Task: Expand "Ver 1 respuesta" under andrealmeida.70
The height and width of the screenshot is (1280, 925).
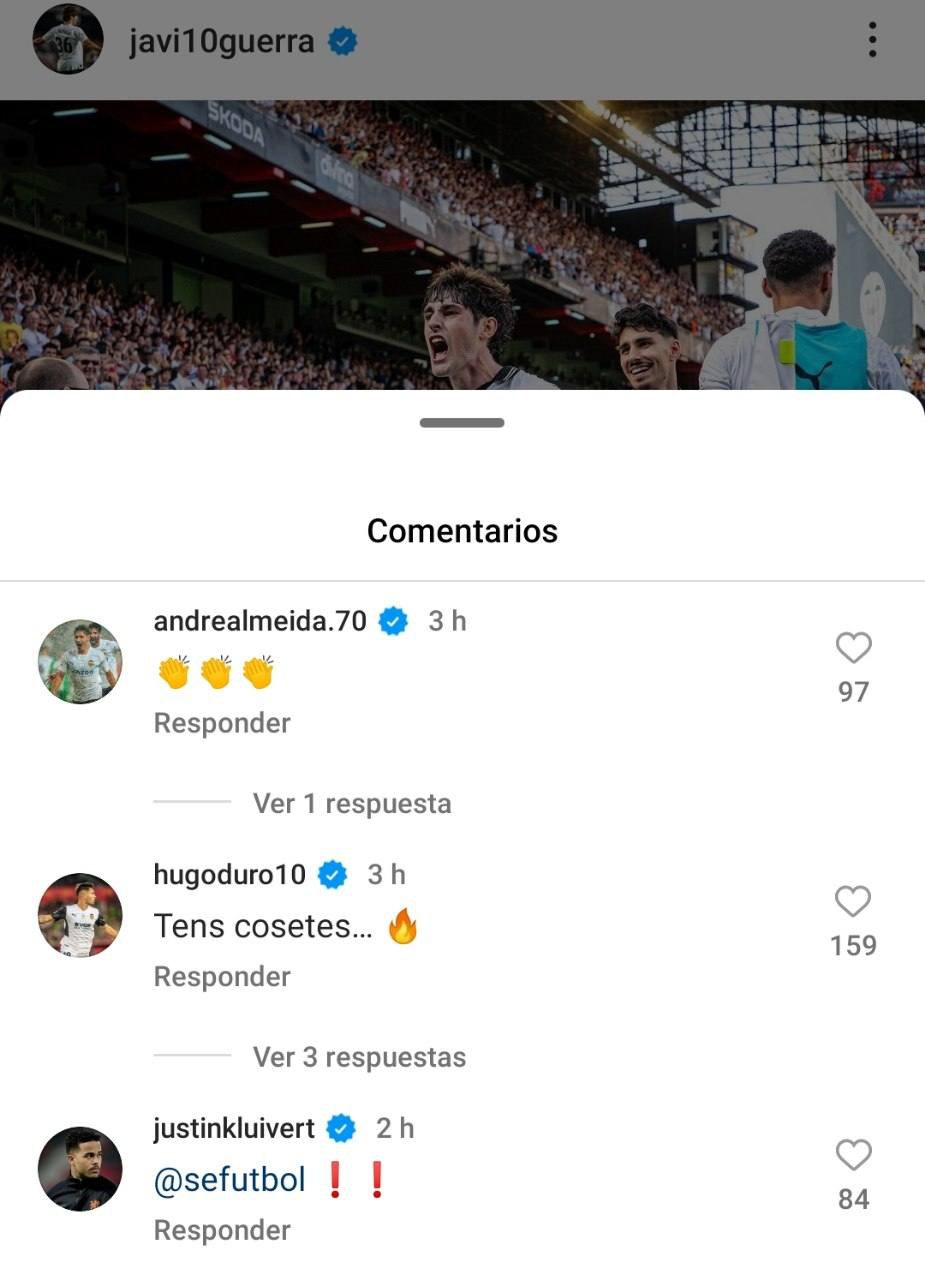Action: tap(351, 803)
